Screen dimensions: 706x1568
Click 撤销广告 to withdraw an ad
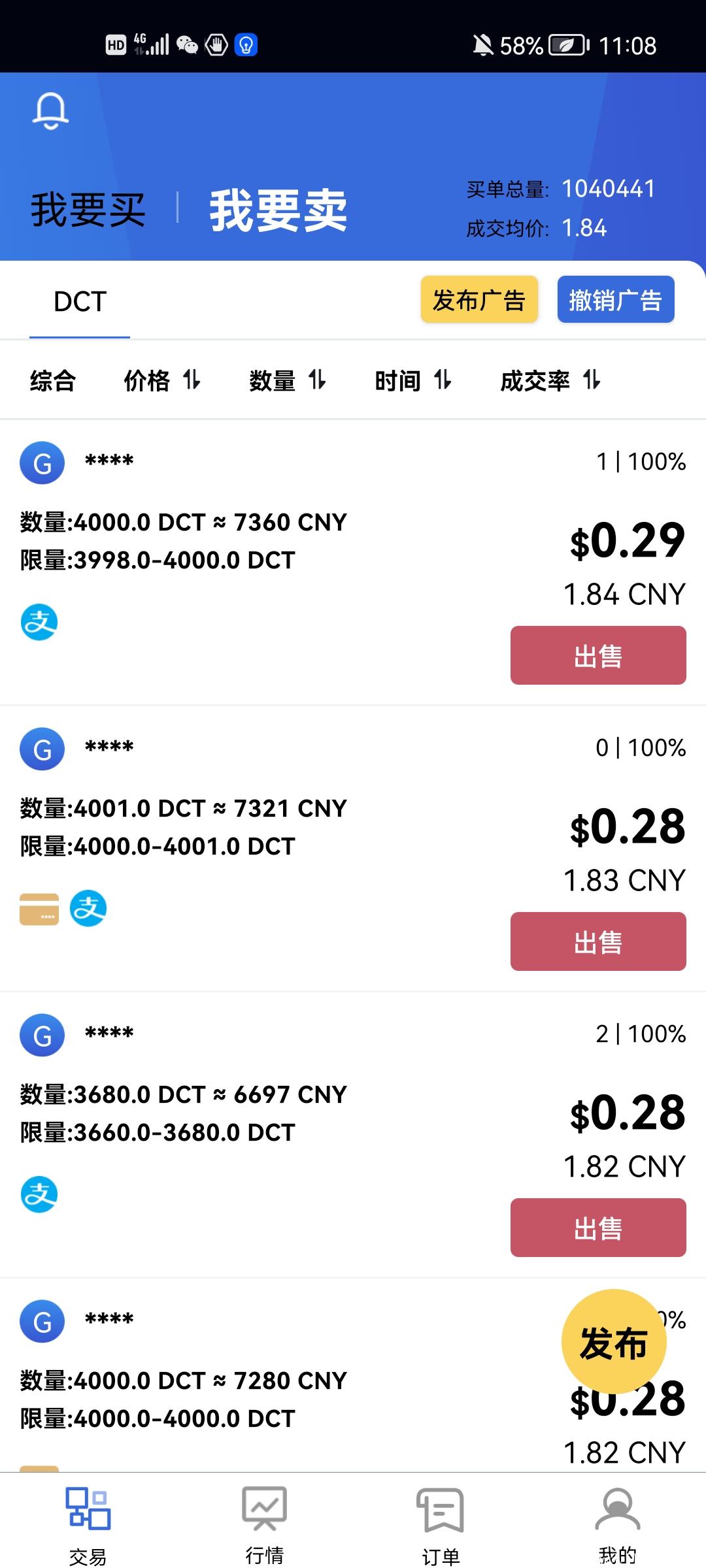[615, 299]
